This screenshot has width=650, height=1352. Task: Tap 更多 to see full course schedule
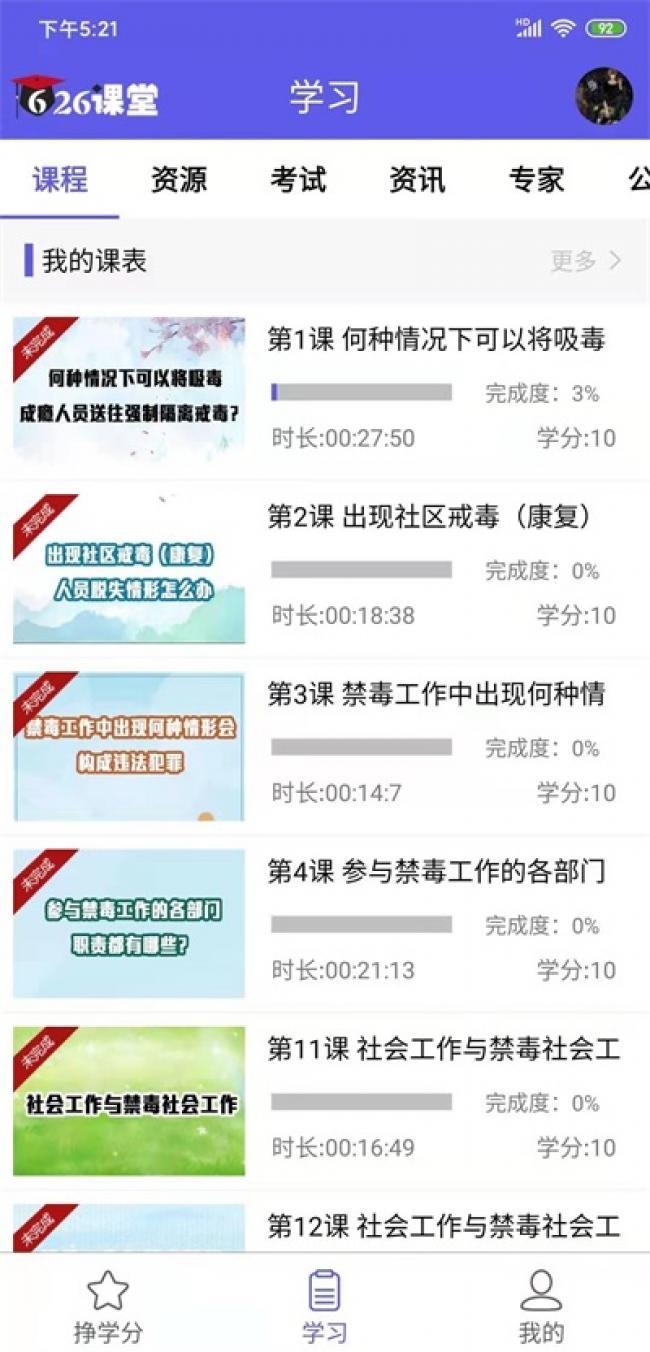pyautogui.click(x=586, y=261)
